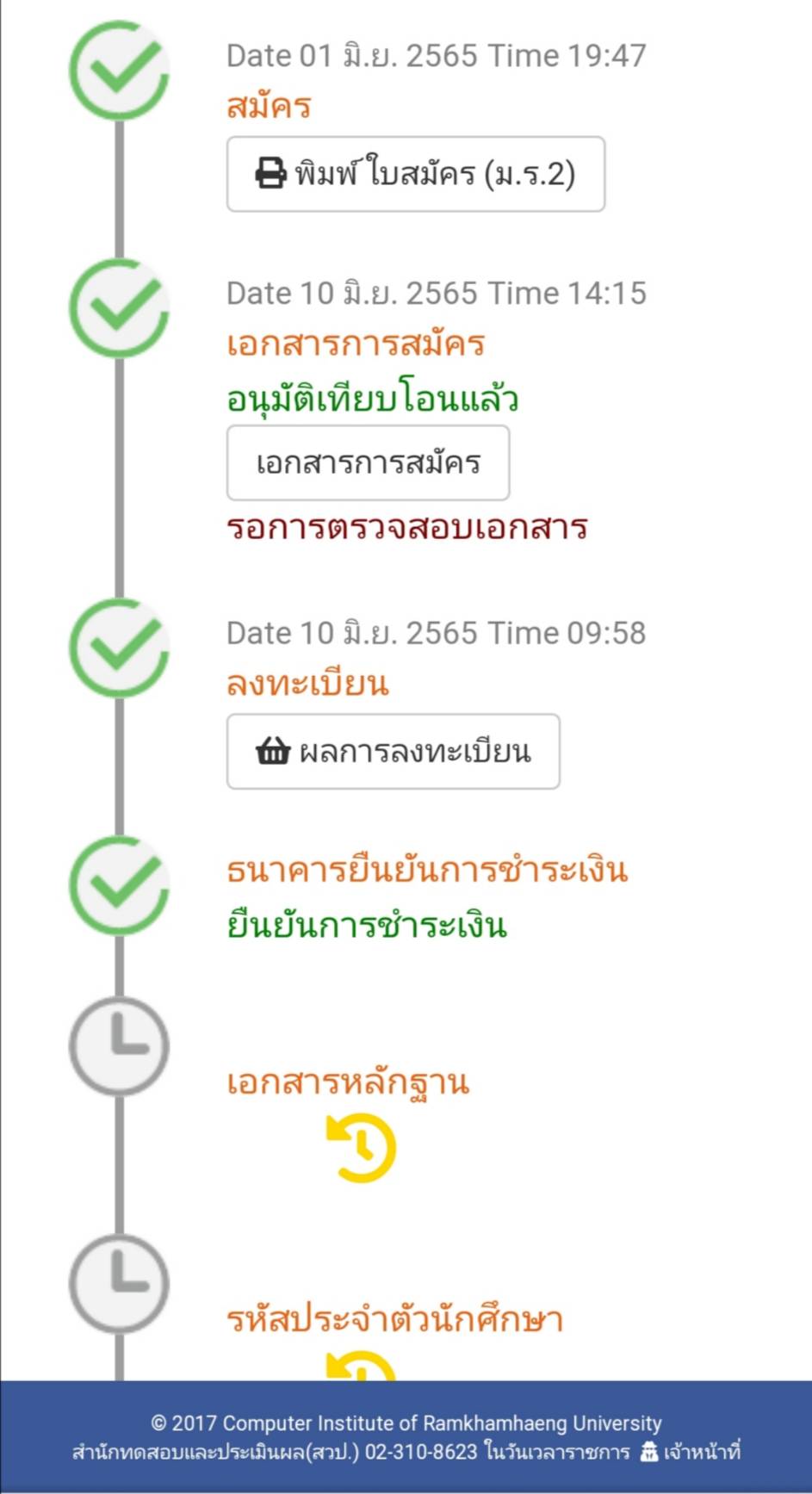Tap the พิมพ์ใบสมัคร (ม.ร.2) print button

click(x=415, y=174)
